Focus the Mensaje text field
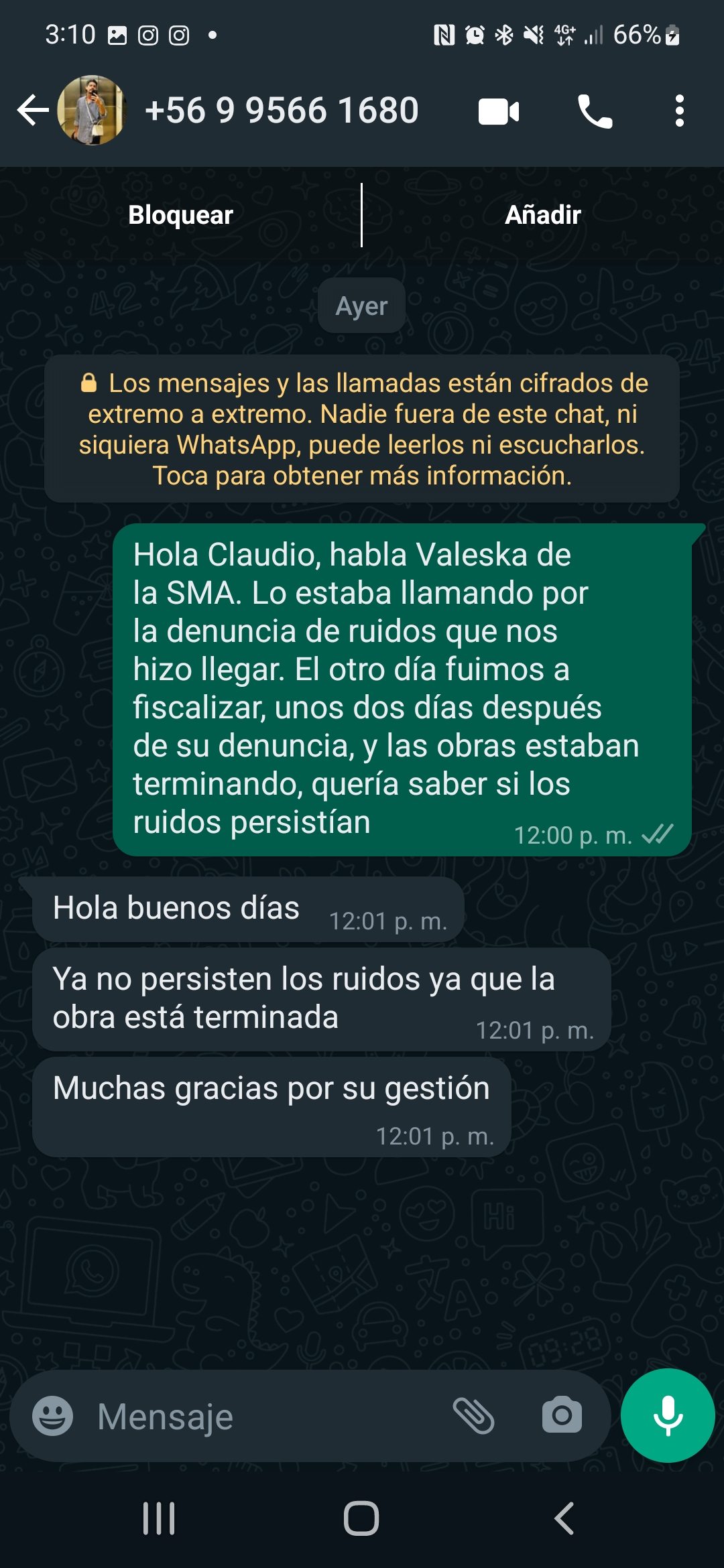Screen dimensions: 724x1568 pyautogui.click(x=268, y=1416)
